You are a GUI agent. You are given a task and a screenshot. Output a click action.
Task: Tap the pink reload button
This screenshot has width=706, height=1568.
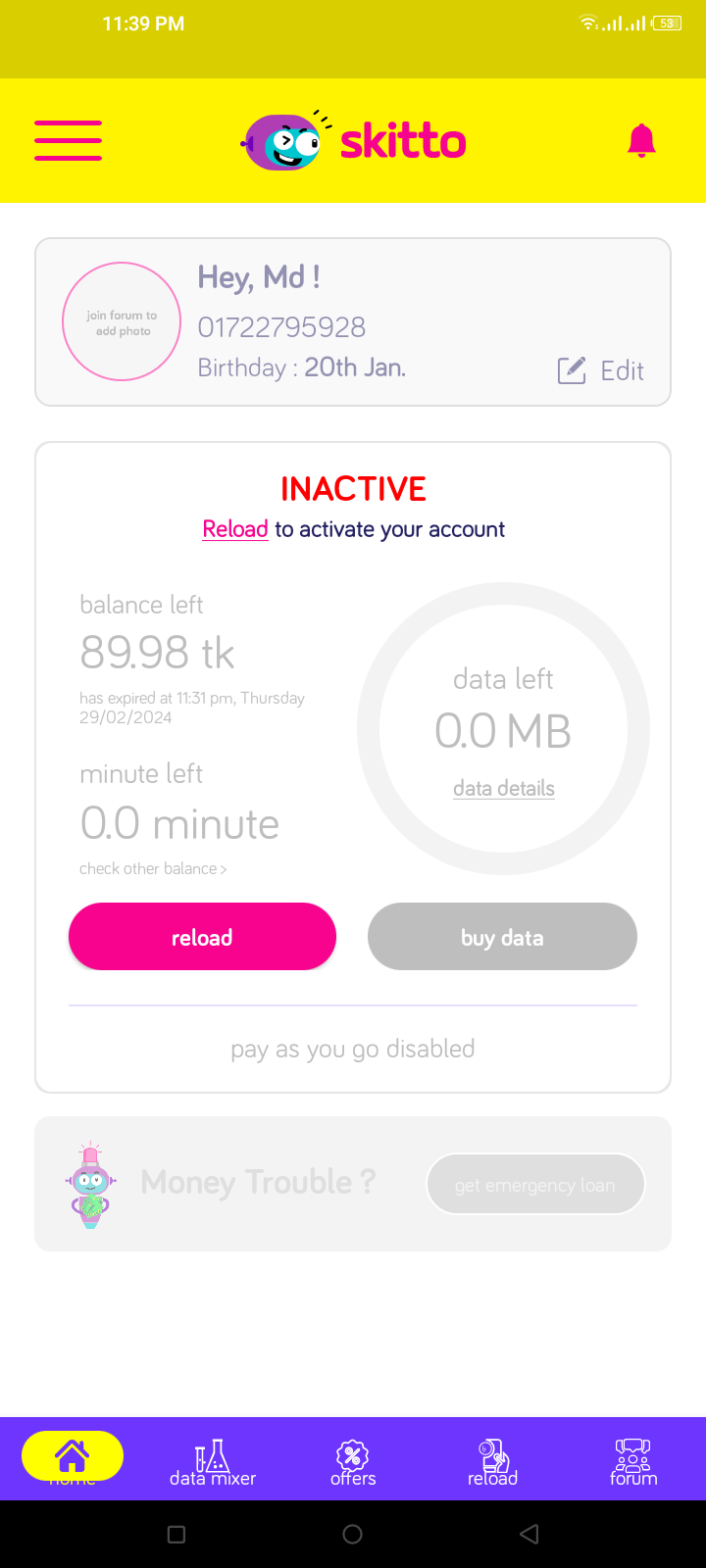pos(202,937)
